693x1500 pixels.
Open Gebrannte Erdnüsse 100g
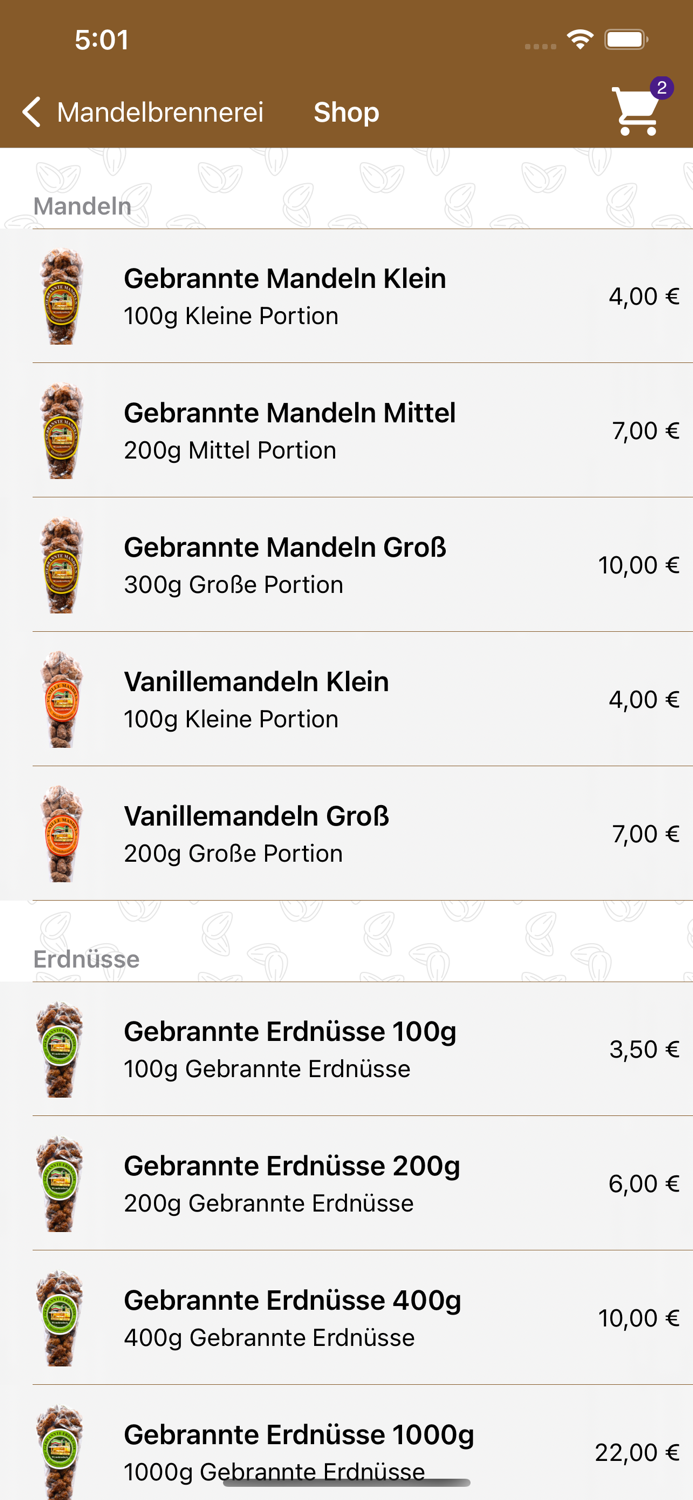click(346, 1049)
